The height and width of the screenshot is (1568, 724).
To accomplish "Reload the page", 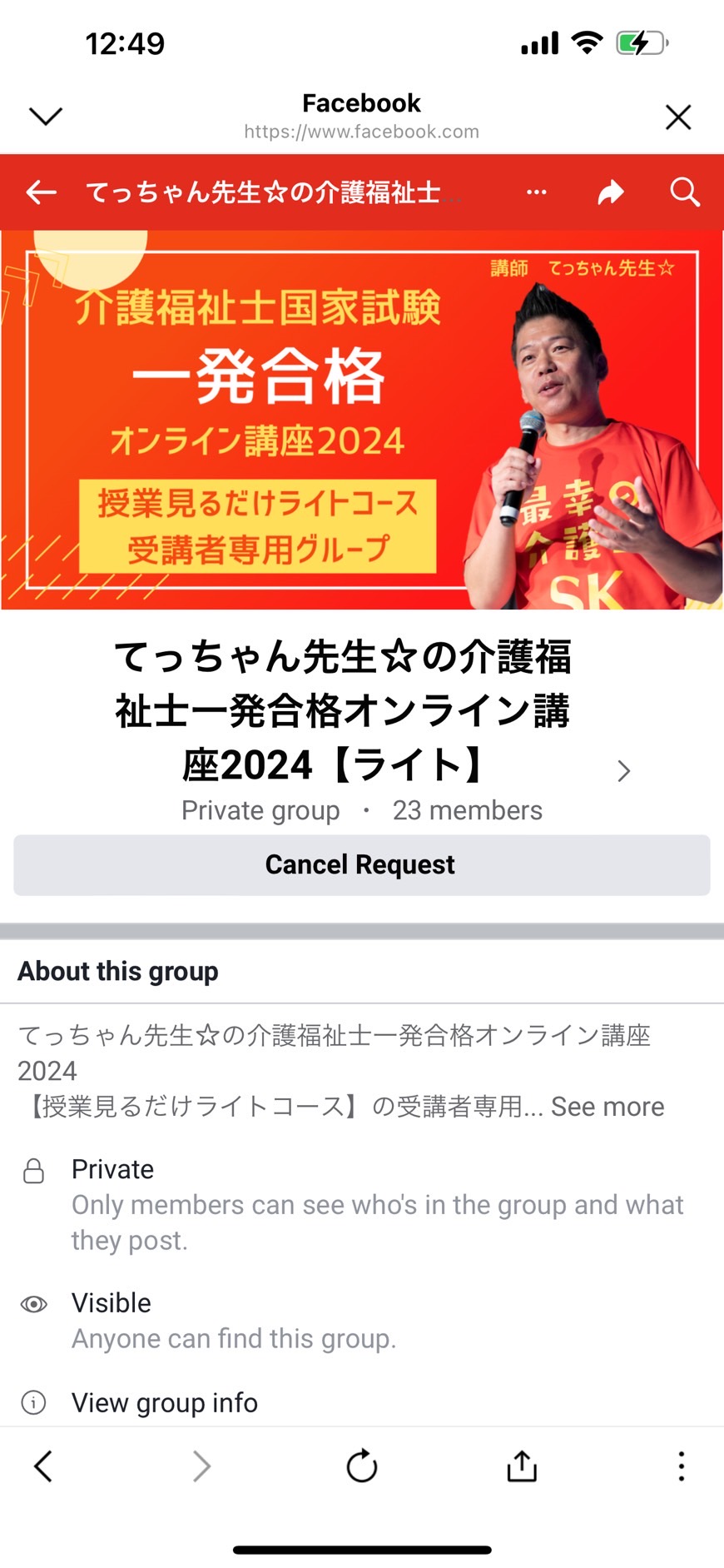I will pyautogui.click(x=362, y=1466).
